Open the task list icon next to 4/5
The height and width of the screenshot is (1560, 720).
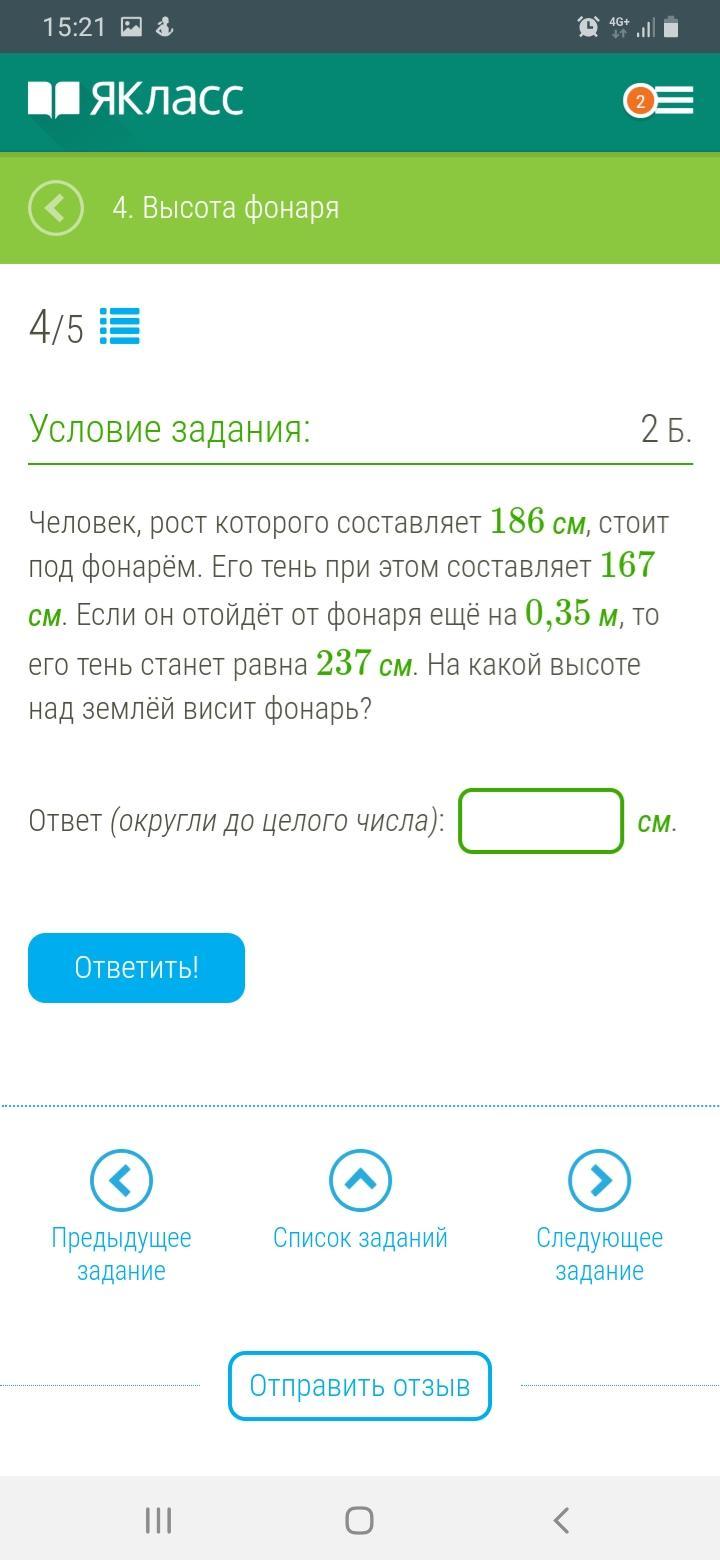pyautogui.click(x=120, y=326)
